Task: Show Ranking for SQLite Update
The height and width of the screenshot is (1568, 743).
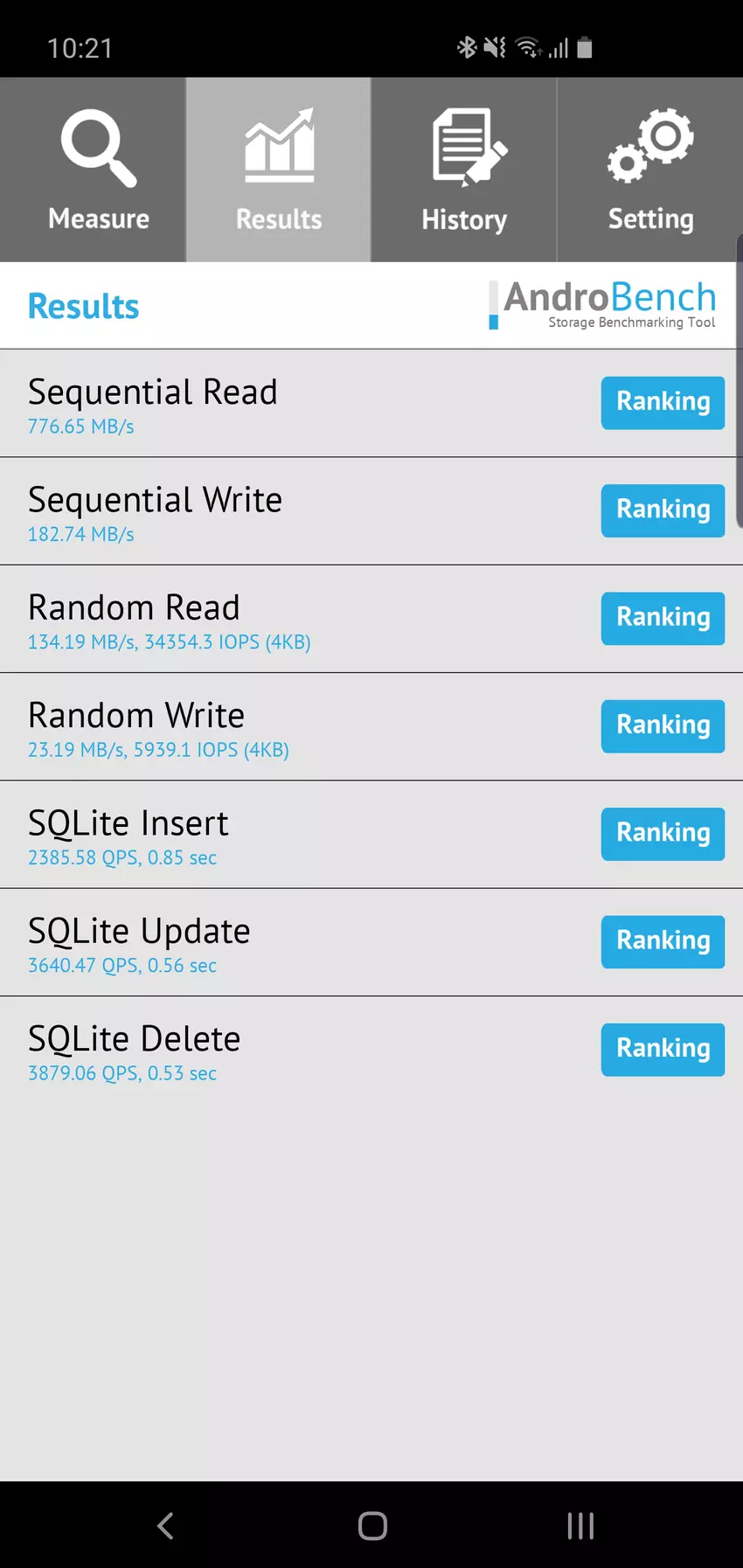Action: coord(663,941)
